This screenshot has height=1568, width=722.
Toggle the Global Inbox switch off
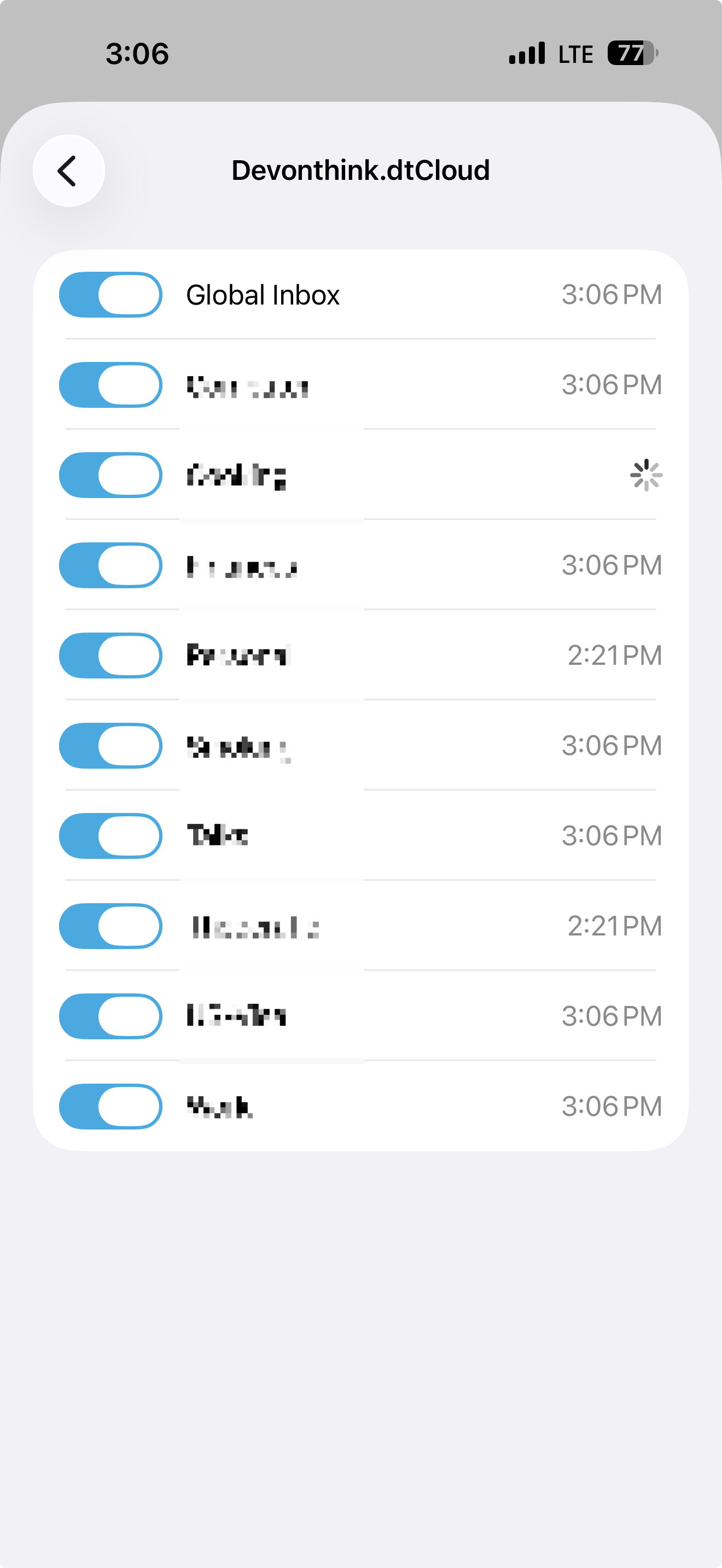click(x=111, y=295)
